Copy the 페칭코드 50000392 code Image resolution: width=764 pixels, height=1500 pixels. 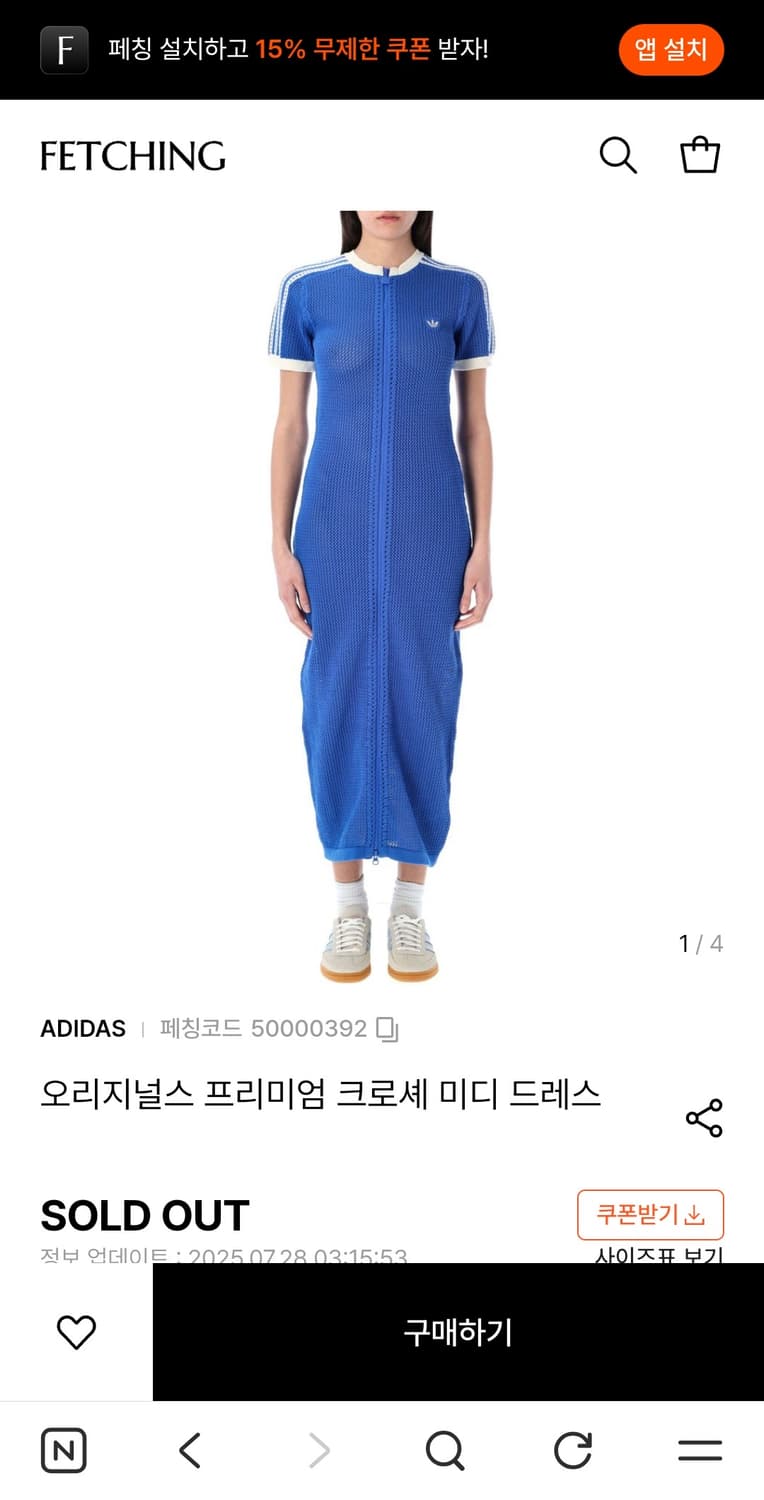click(385, 1028)
